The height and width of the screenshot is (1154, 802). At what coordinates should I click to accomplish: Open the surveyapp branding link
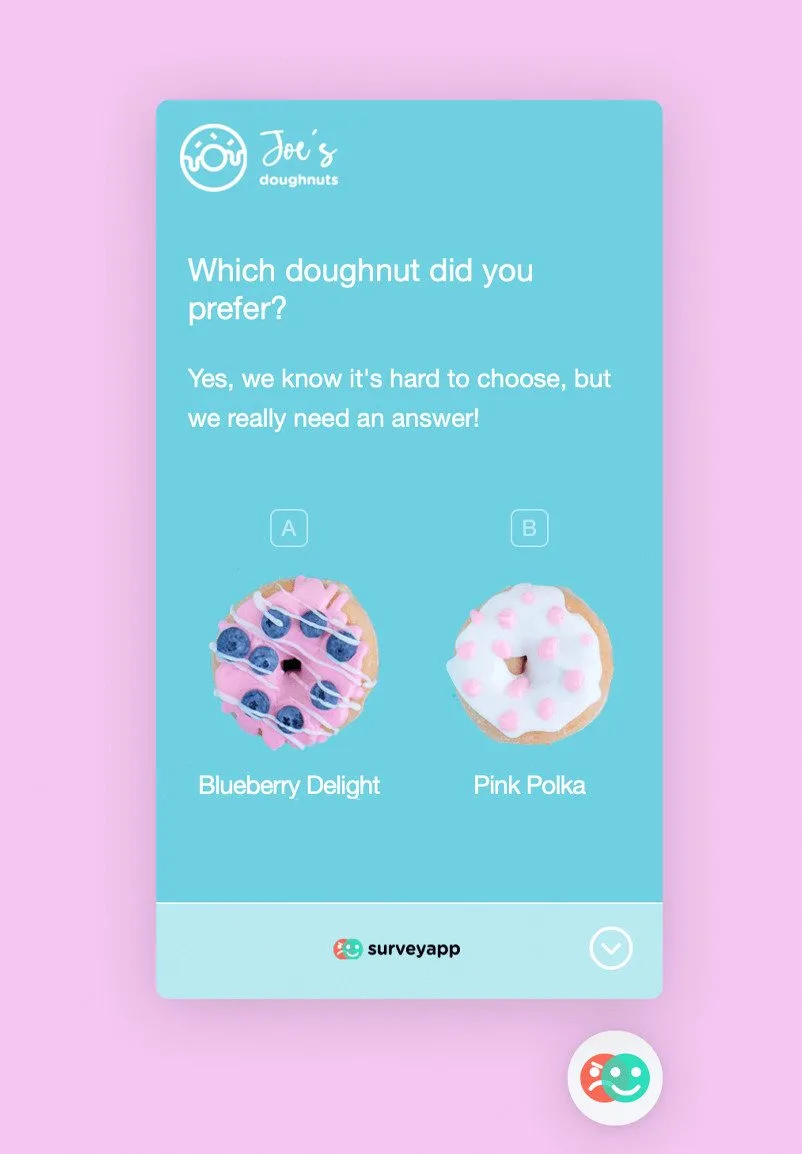[x=398, y=949]
